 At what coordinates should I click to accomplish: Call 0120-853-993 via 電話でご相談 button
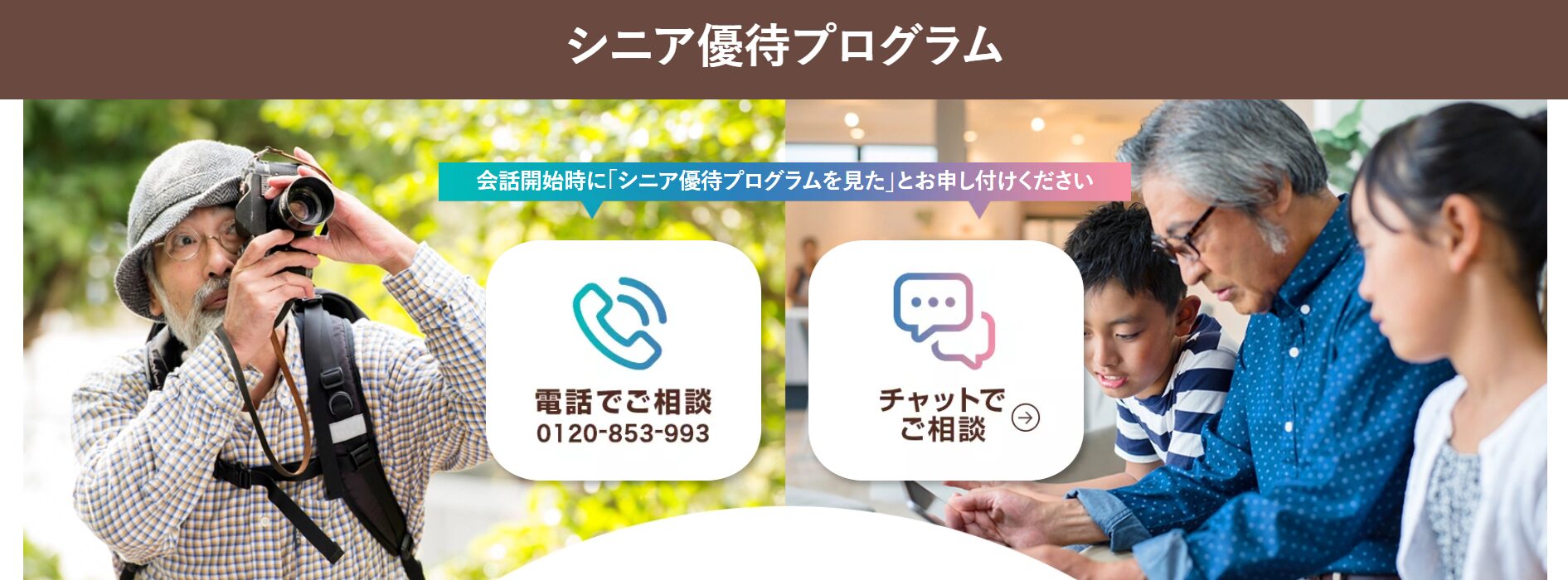click(623, 361)
